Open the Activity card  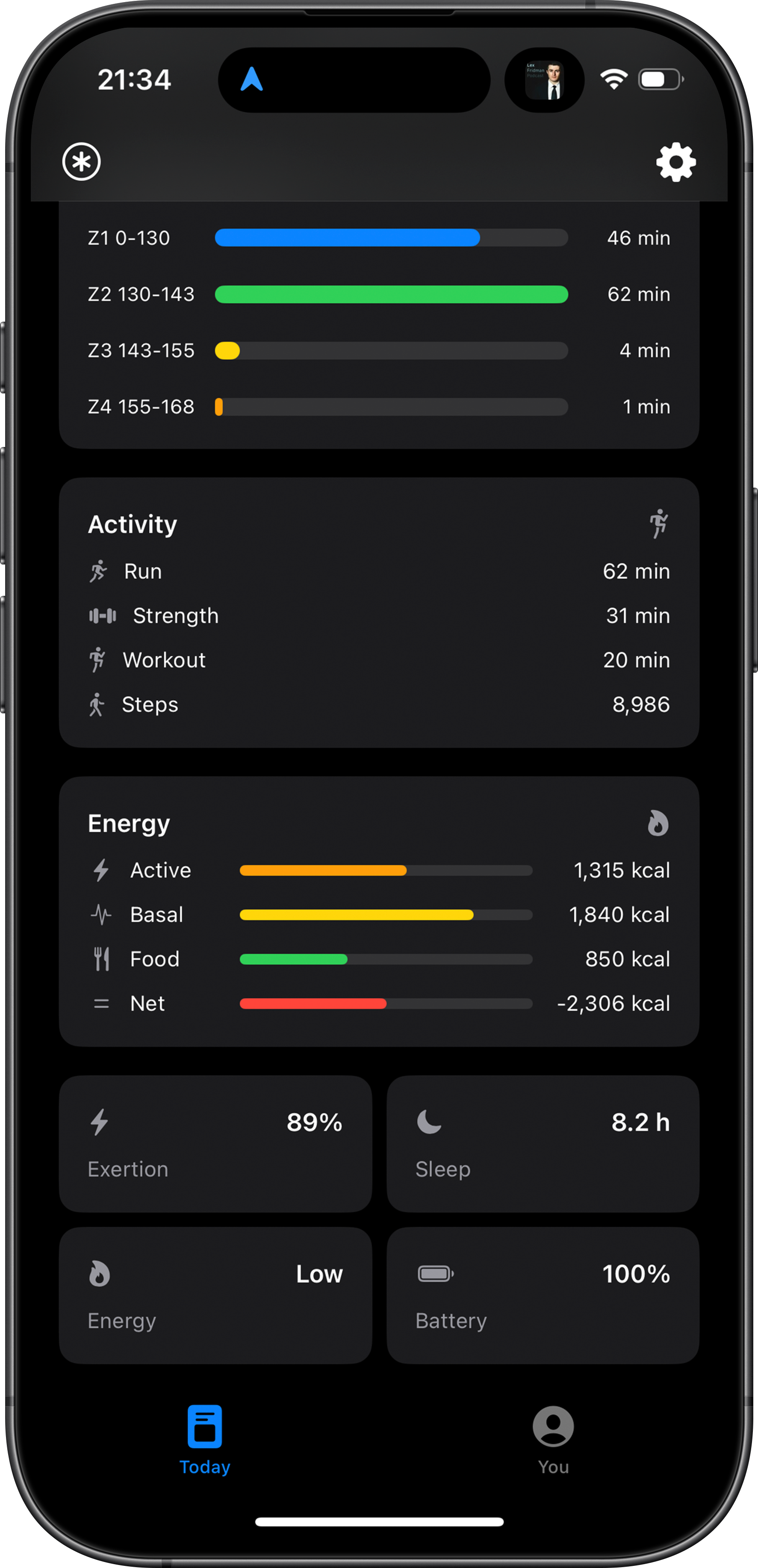[x=378, y=612]
